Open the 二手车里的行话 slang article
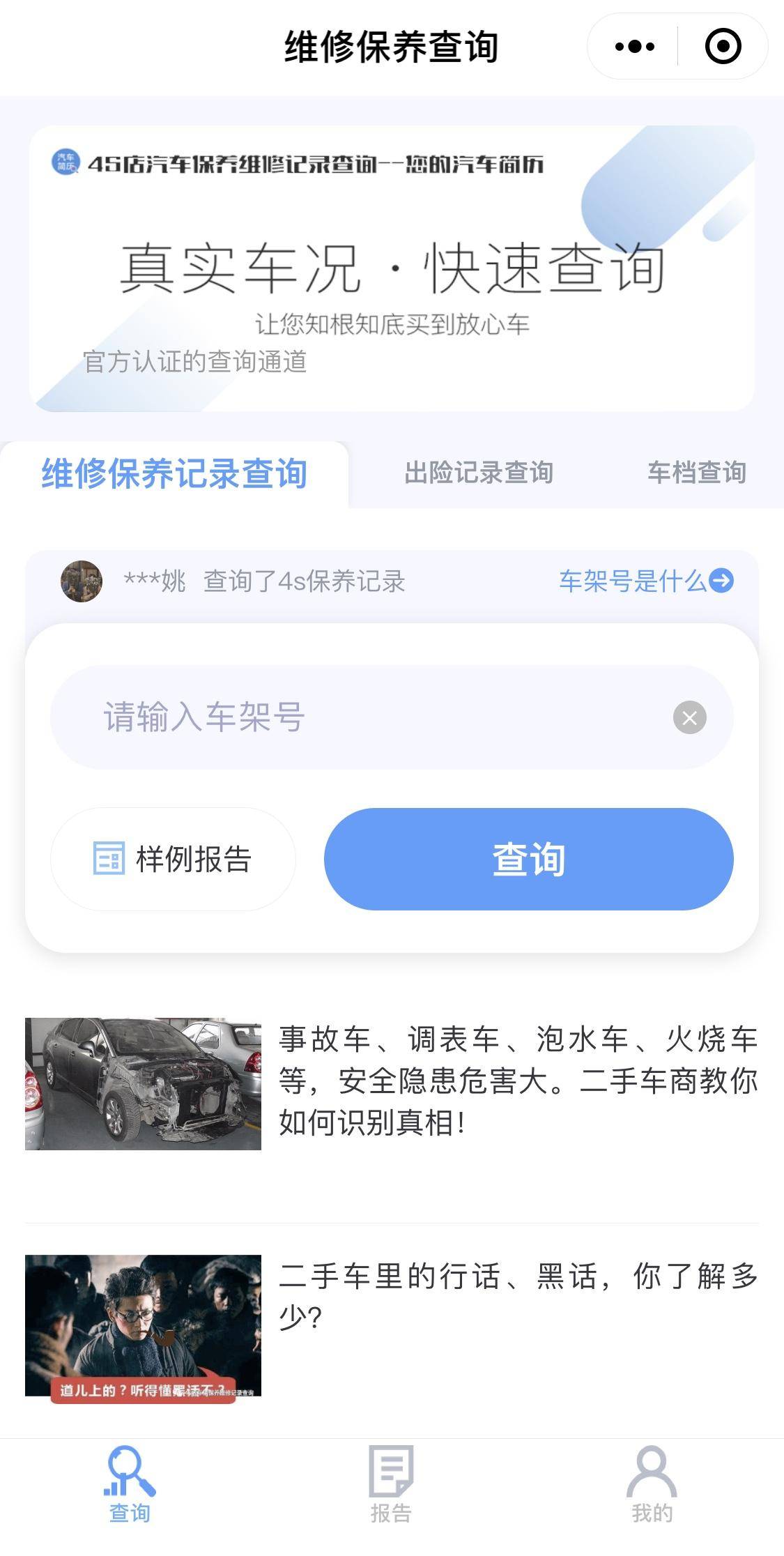The height and width of the screenshot is (1556, 784). tap(518, 1309)
